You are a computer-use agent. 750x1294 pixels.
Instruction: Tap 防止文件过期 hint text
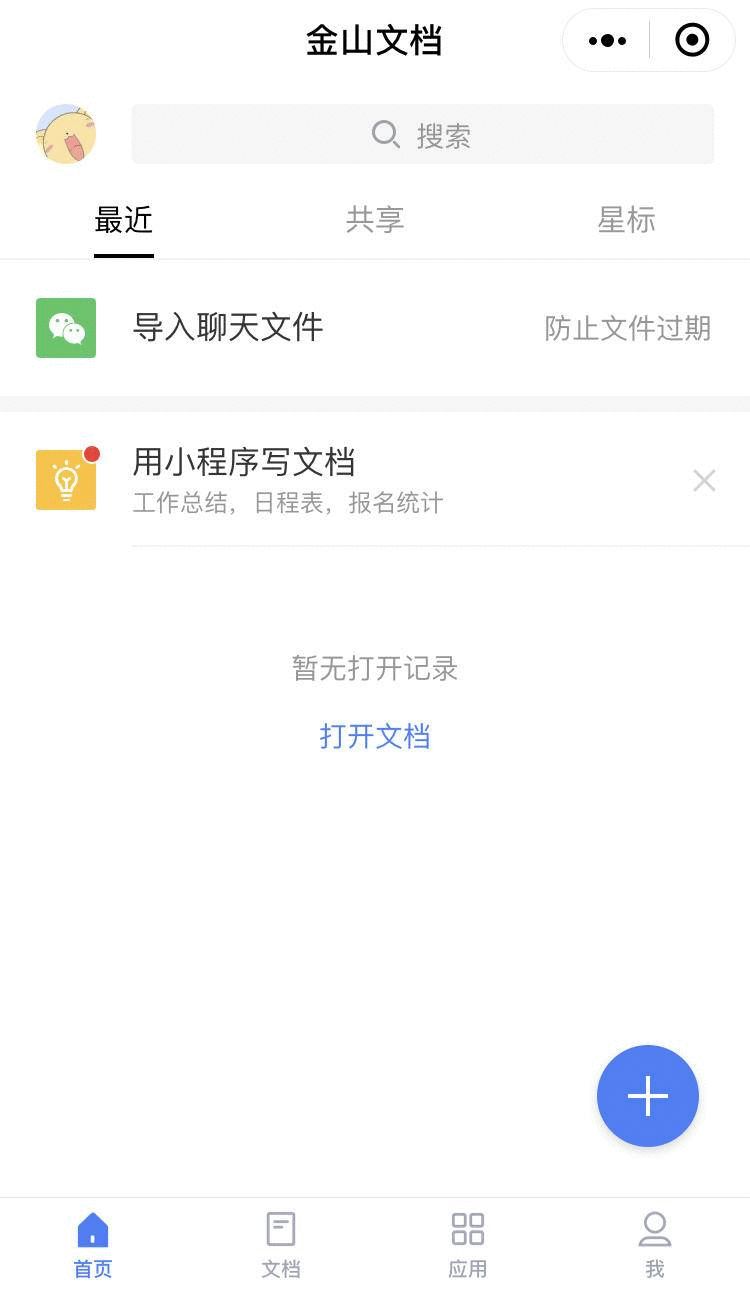point(627,328)
